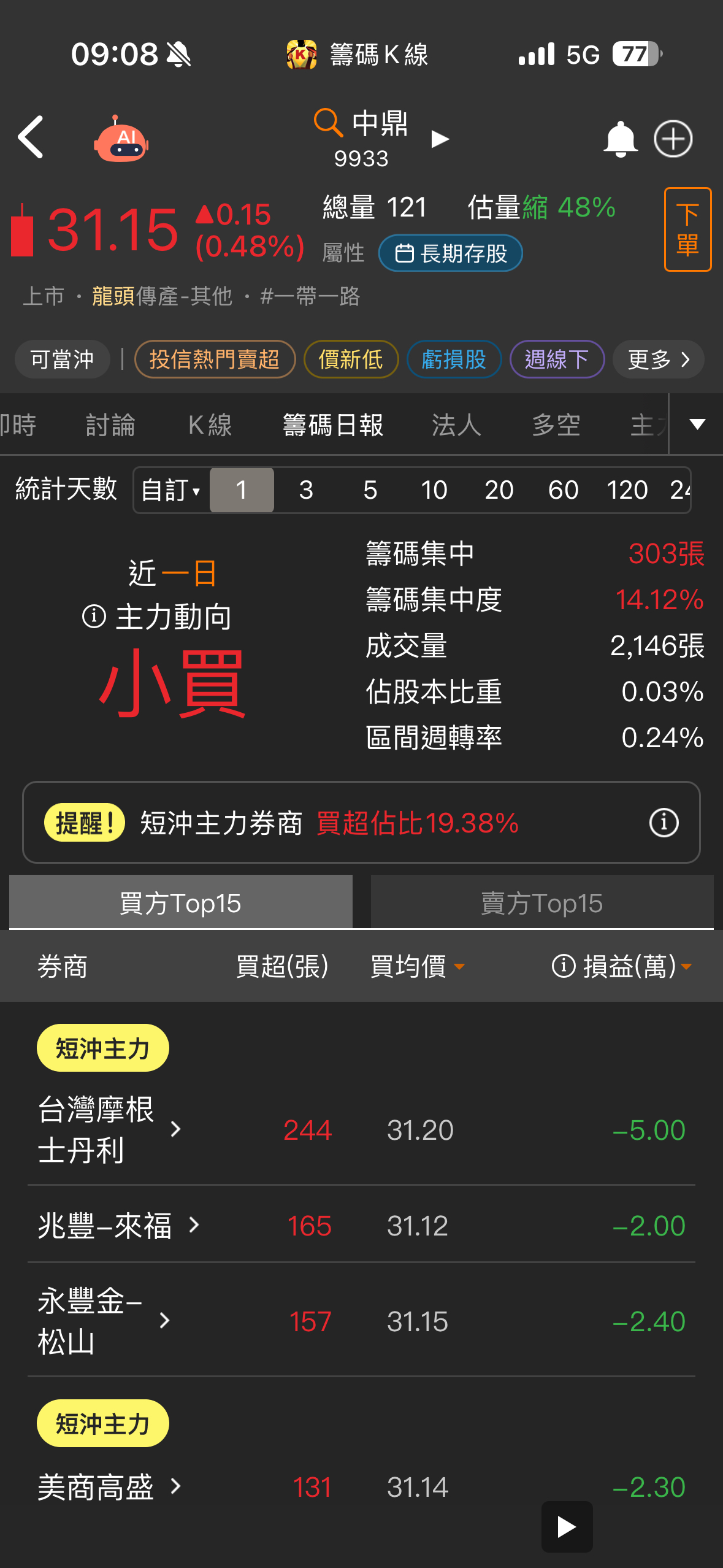
Task: Set statistic days to 20
Action: coord(499,490)
